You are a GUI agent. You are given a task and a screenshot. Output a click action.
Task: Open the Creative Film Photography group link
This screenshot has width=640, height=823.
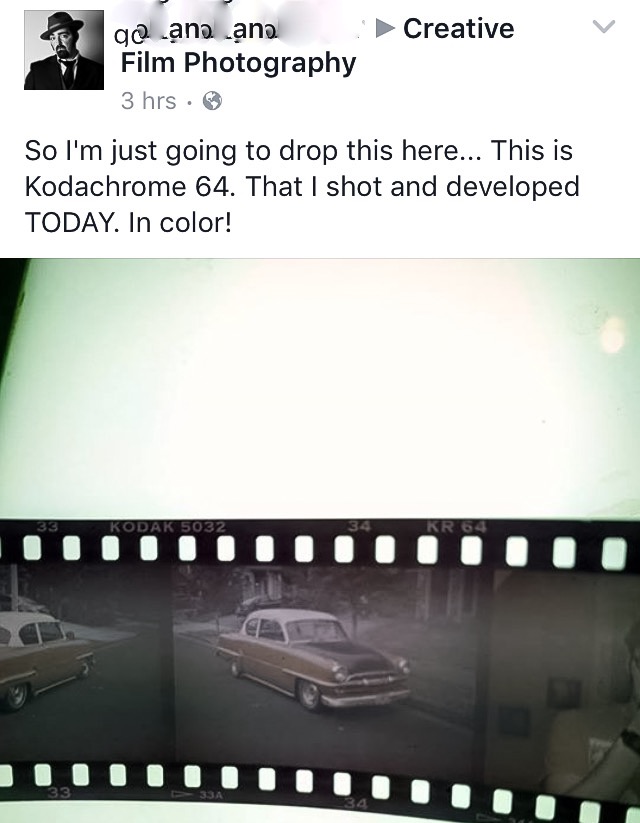pos(238,64)
